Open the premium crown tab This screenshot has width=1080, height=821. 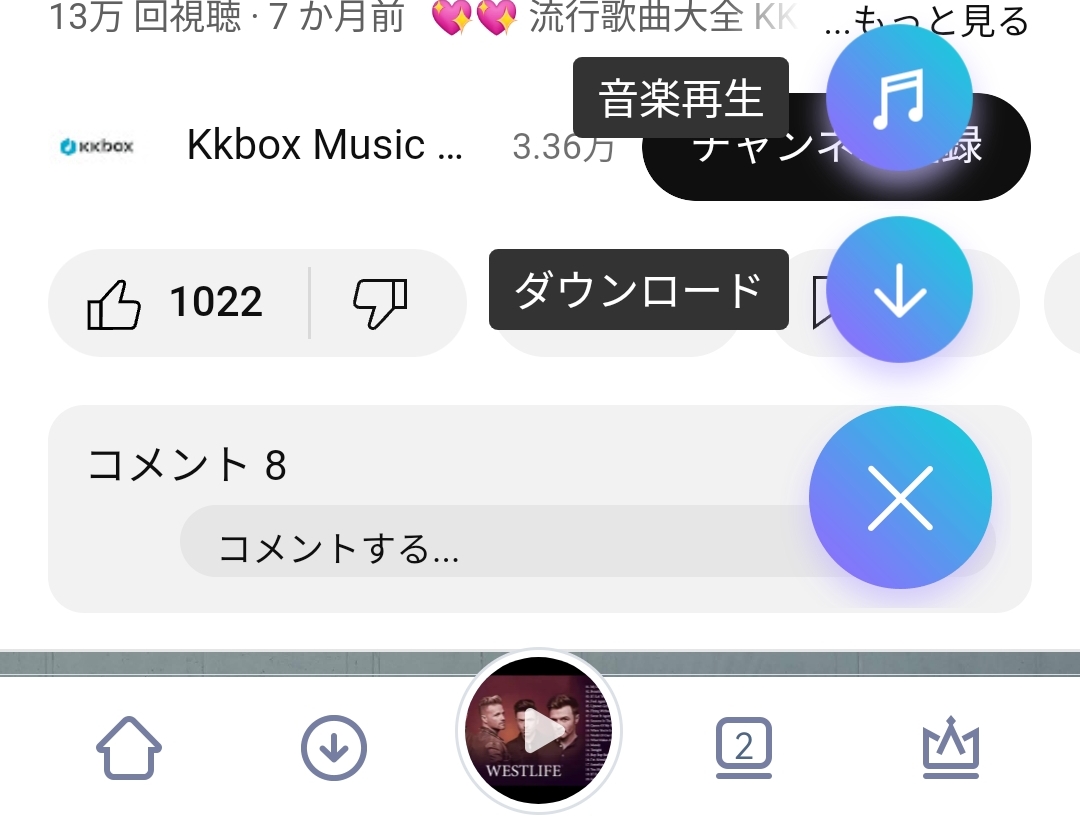pyautogui.click(x=949, y=748)
